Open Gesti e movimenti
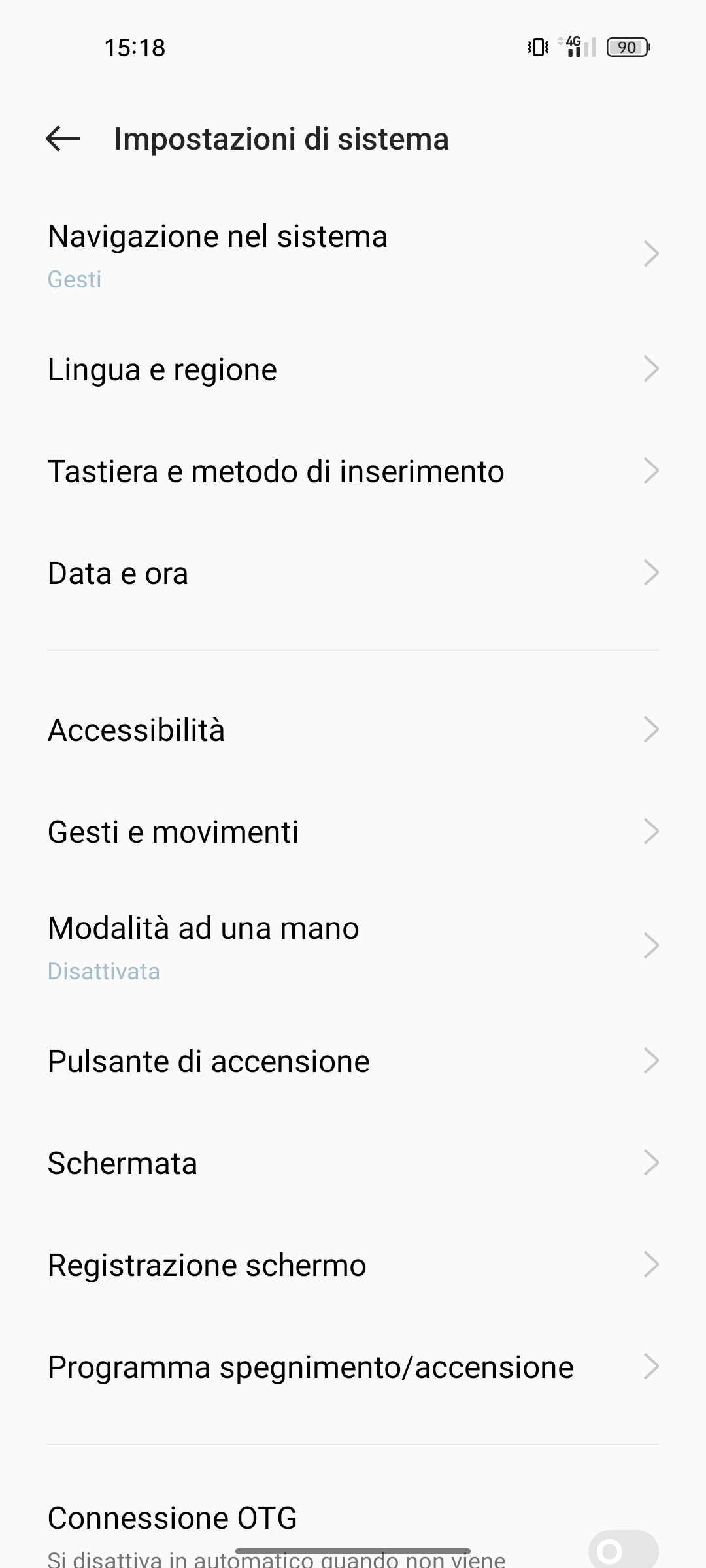This screenshot has height=1568, width=706. (353, 832)
